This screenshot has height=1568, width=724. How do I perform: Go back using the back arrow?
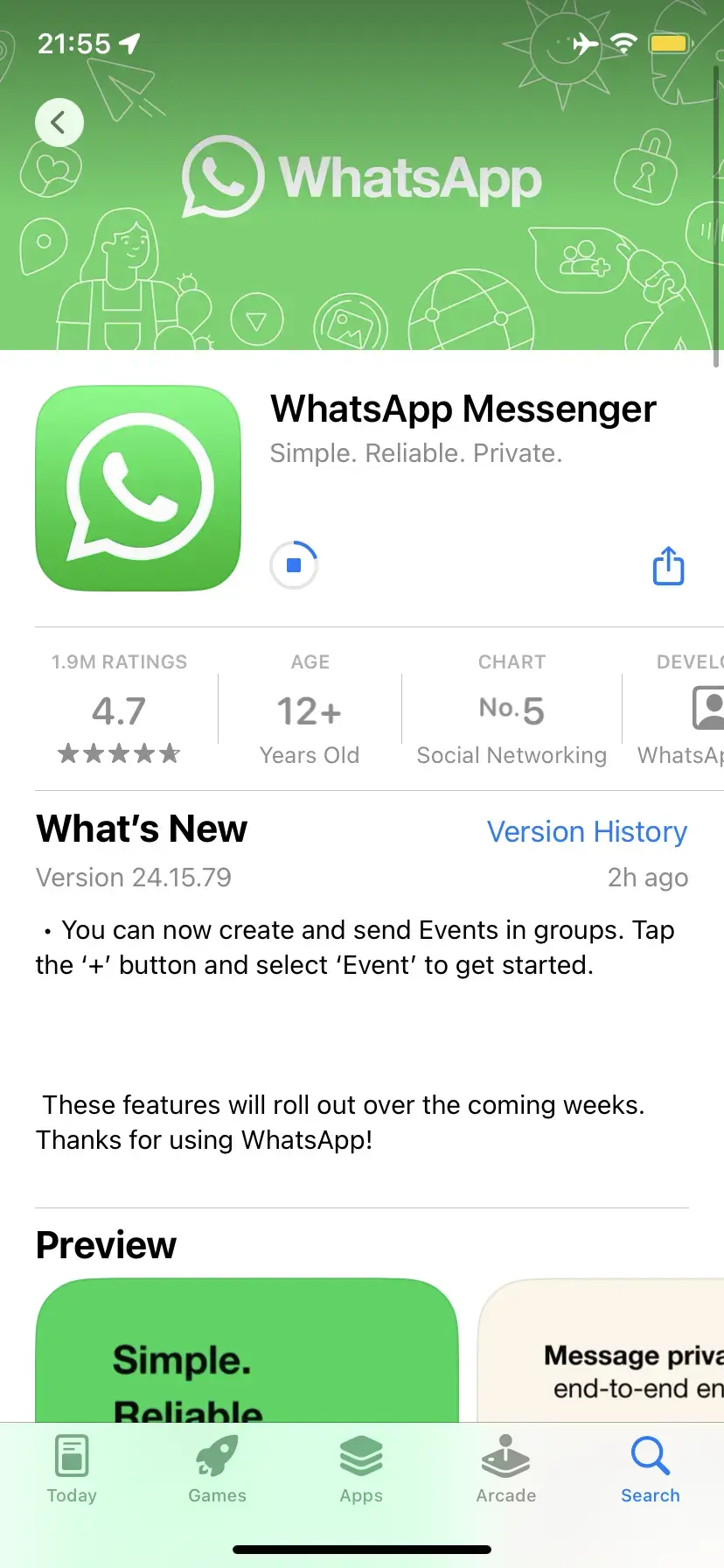(x=59, y=122)
